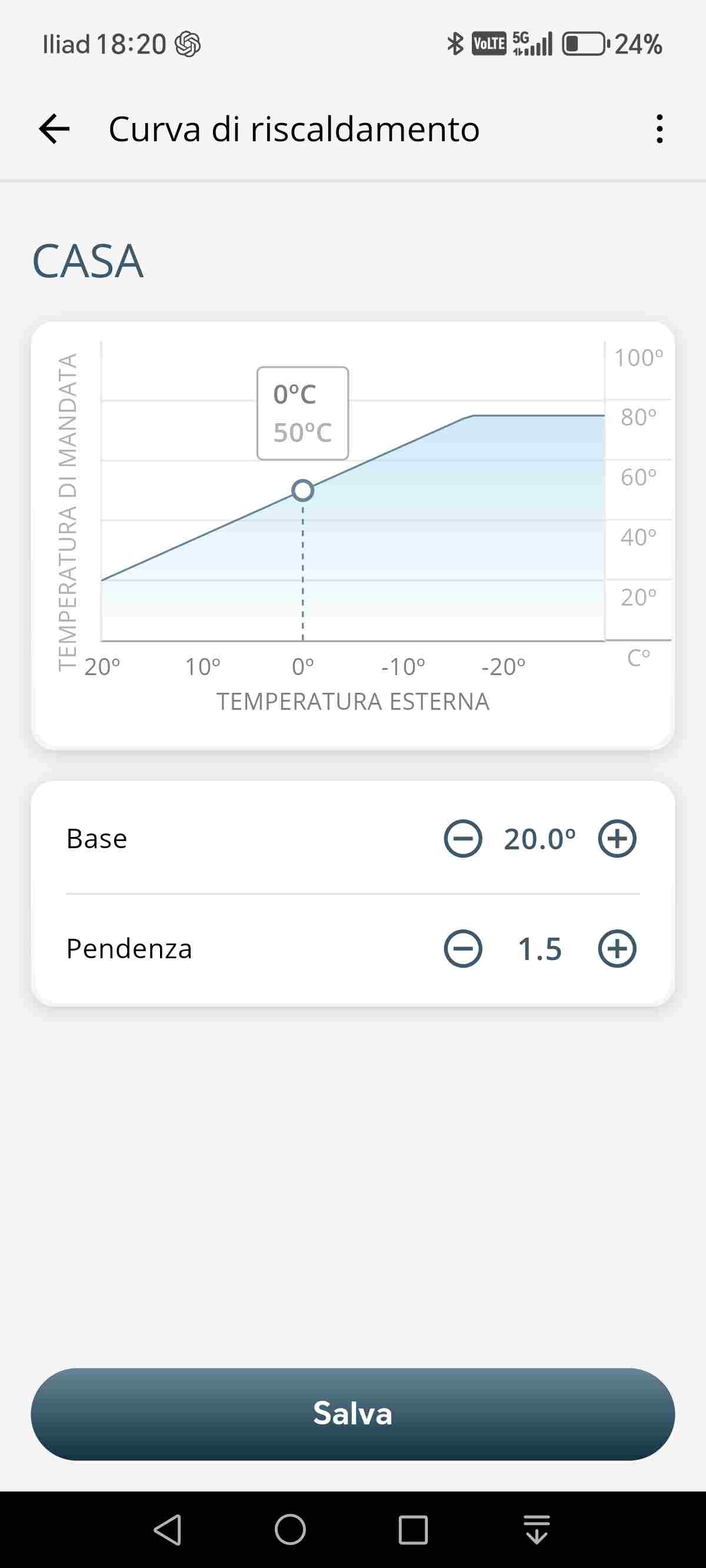This screenshot has width=706, height=1568.
Task: Tap the Salva button
Action: (x=353, y=1413)
